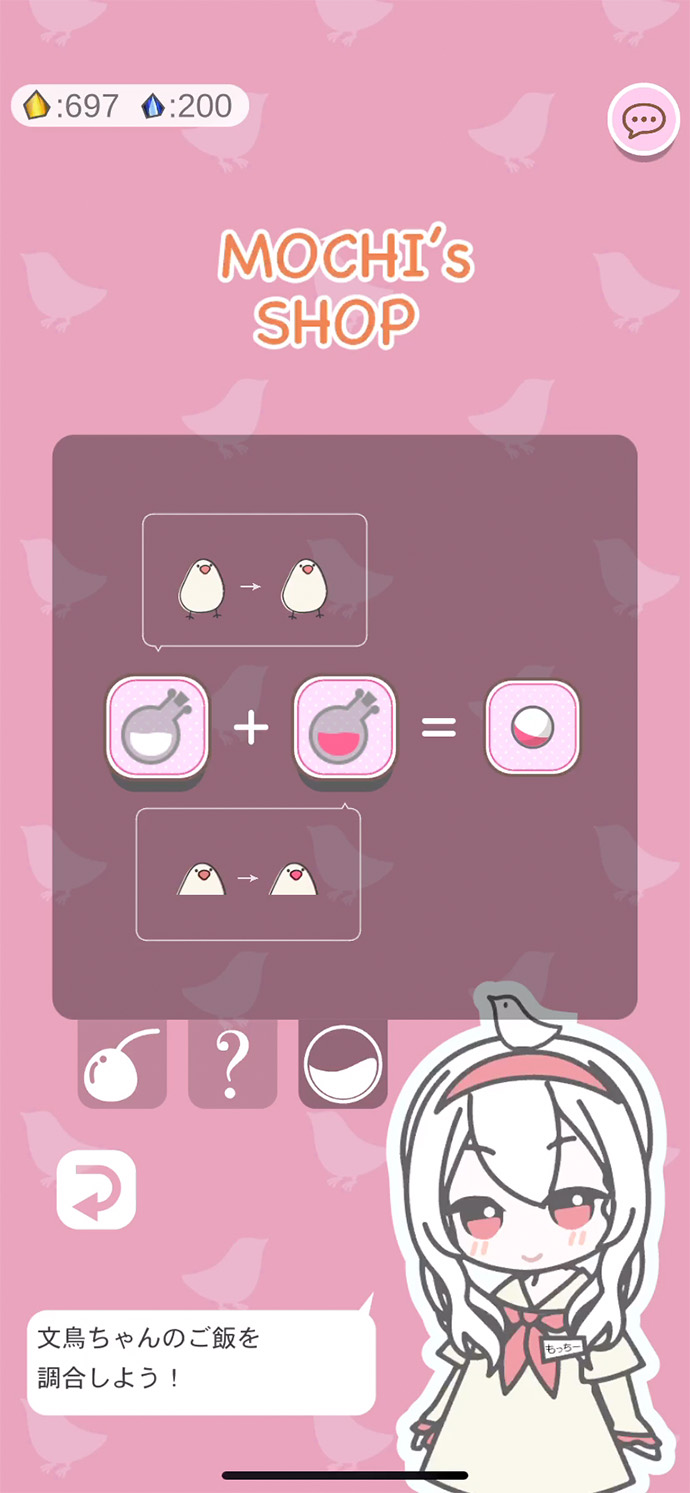Select the pink-white ball result item
Image resolution: width=690 pixels, height=1493 pixels.
pos(533,727)
